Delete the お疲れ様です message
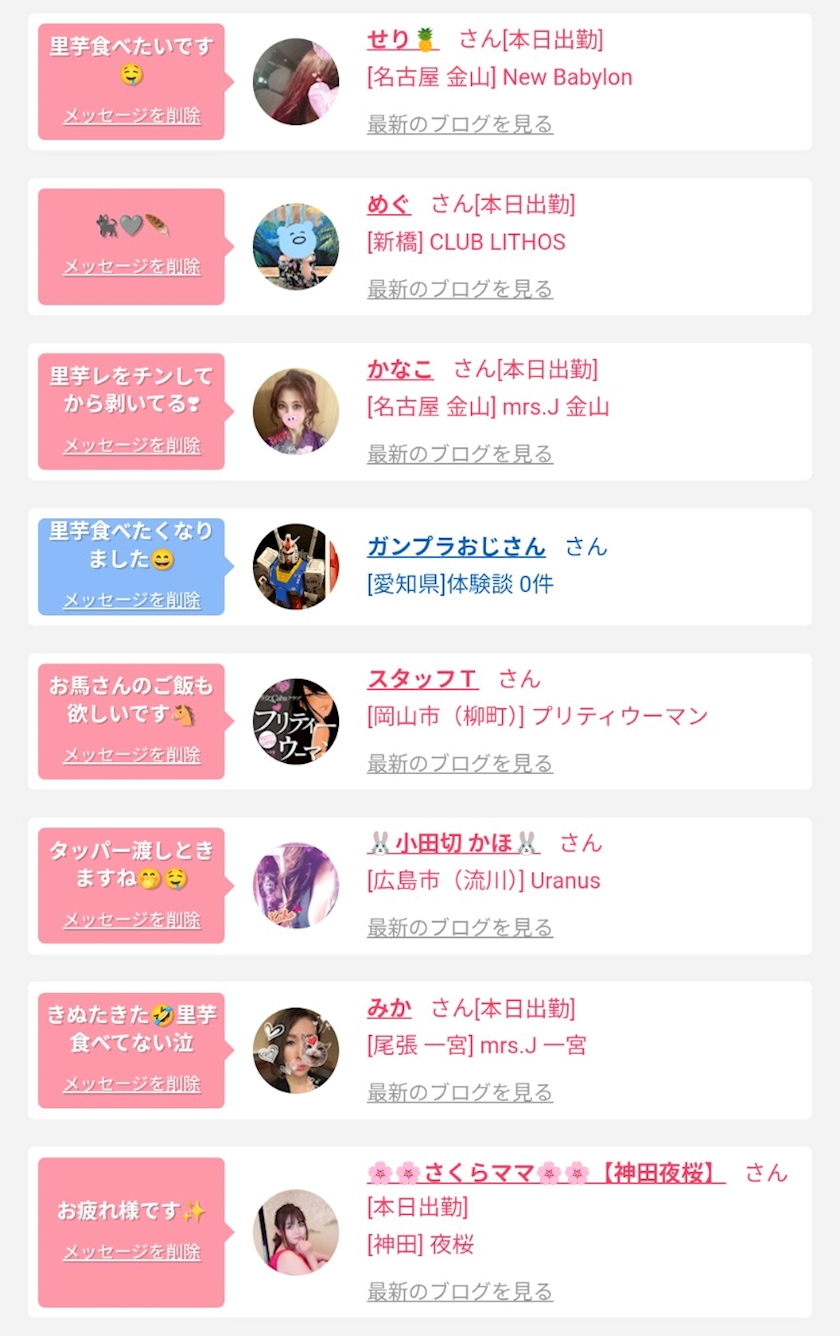 (132, 1253)
